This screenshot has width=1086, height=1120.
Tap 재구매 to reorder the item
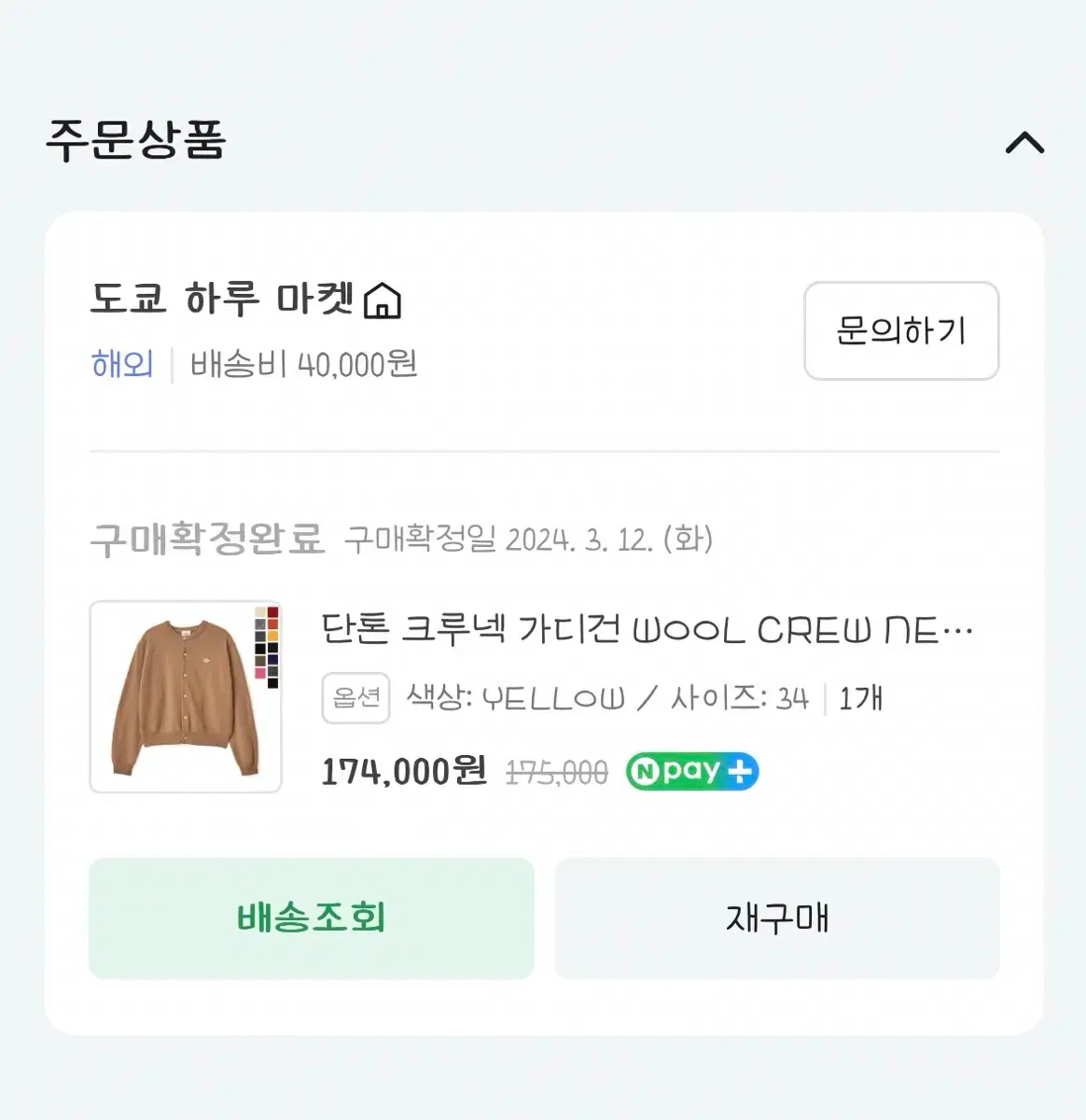776,918
